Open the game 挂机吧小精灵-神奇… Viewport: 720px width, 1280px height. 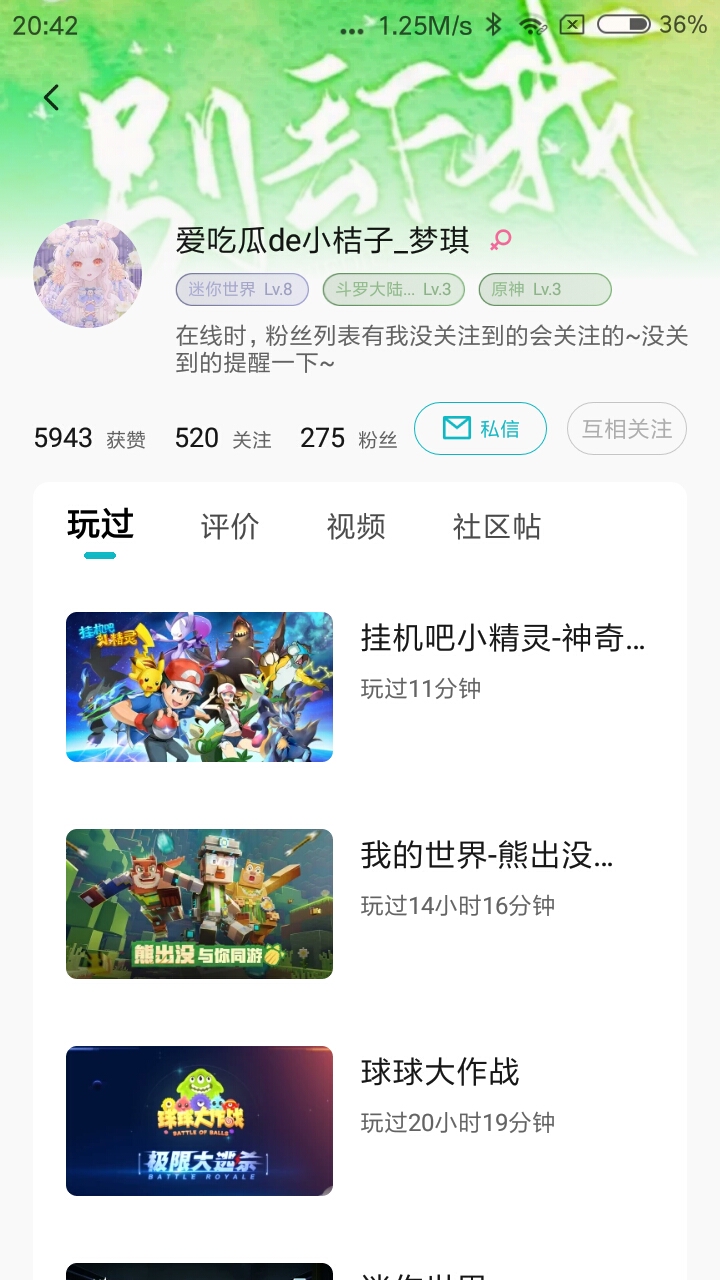click(360, 687)
